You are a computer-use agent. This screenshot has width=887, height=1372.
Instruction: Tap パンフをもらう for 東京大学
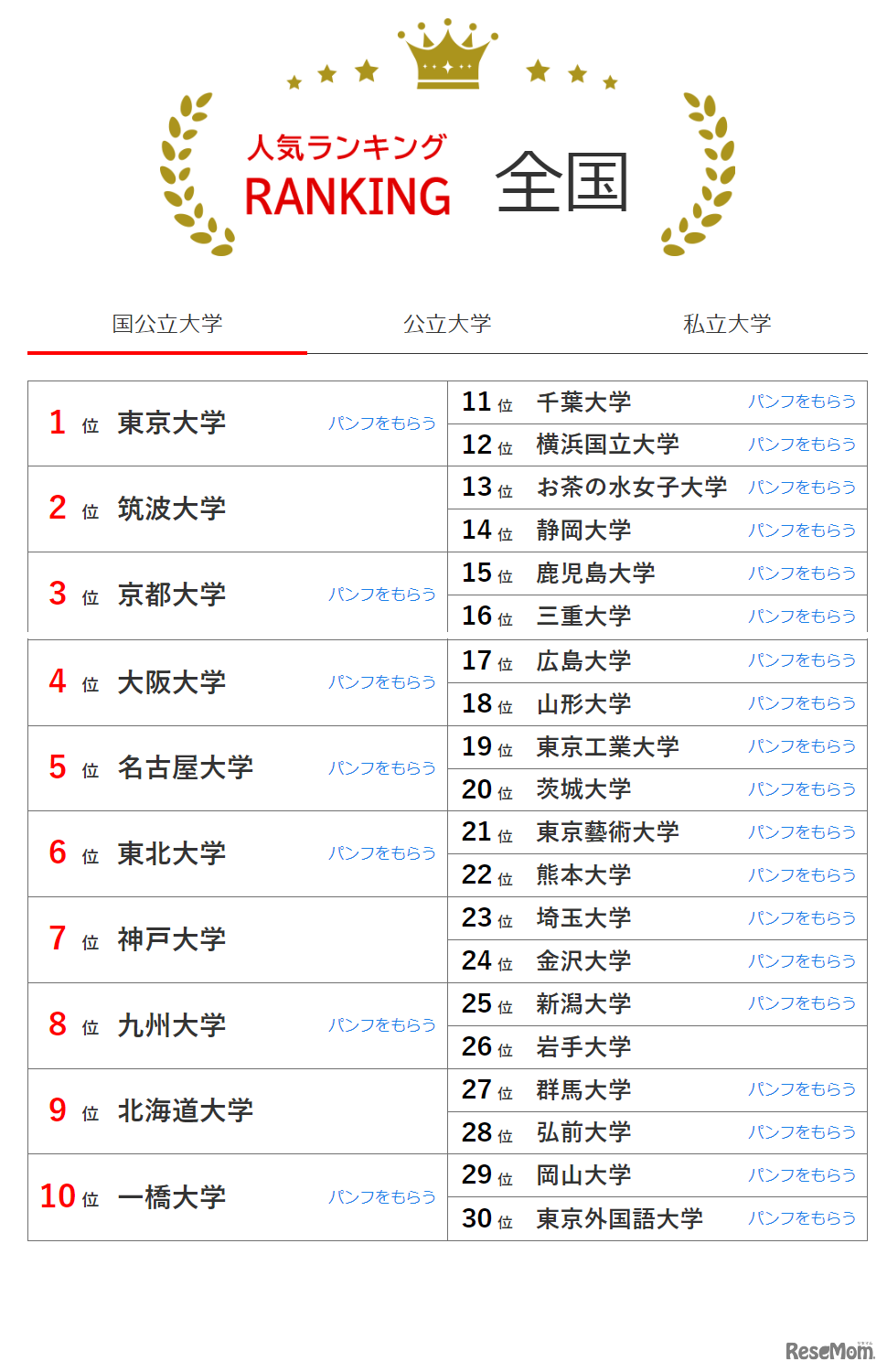pyautogui.click(x=382, y=423)
